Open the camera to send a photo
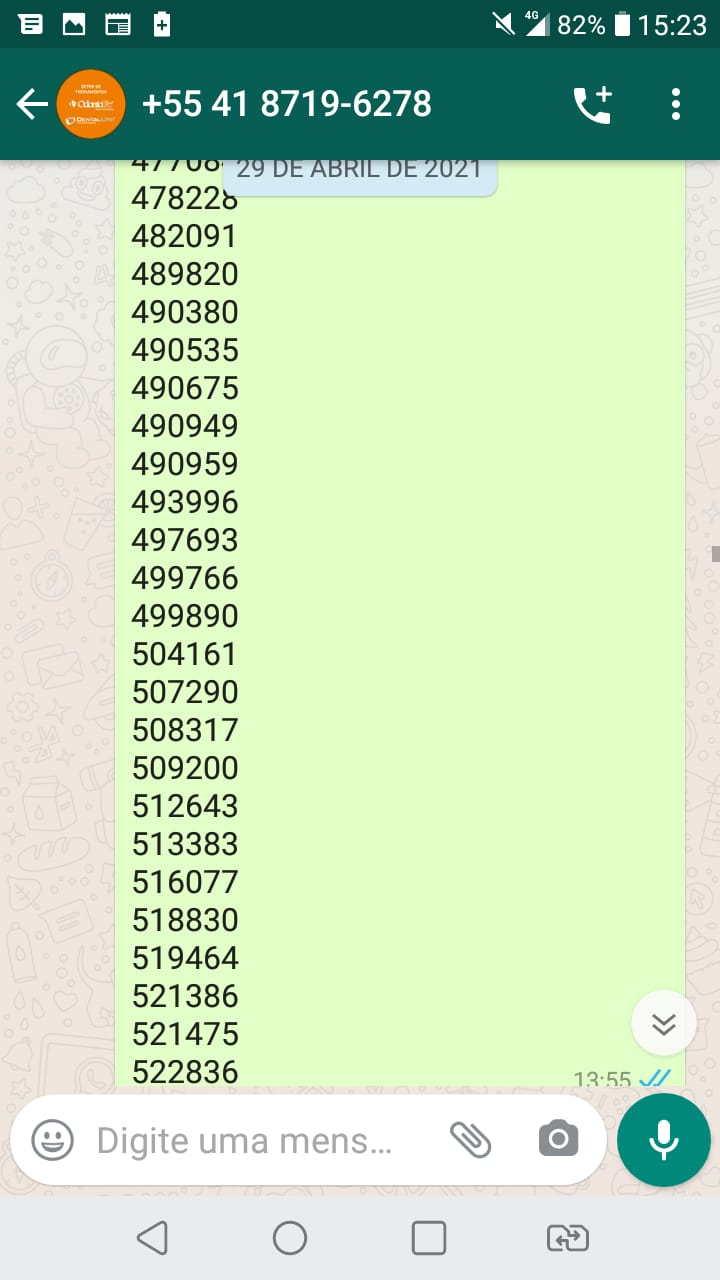Screen dimensions: 720x1280 (558, 1139)
